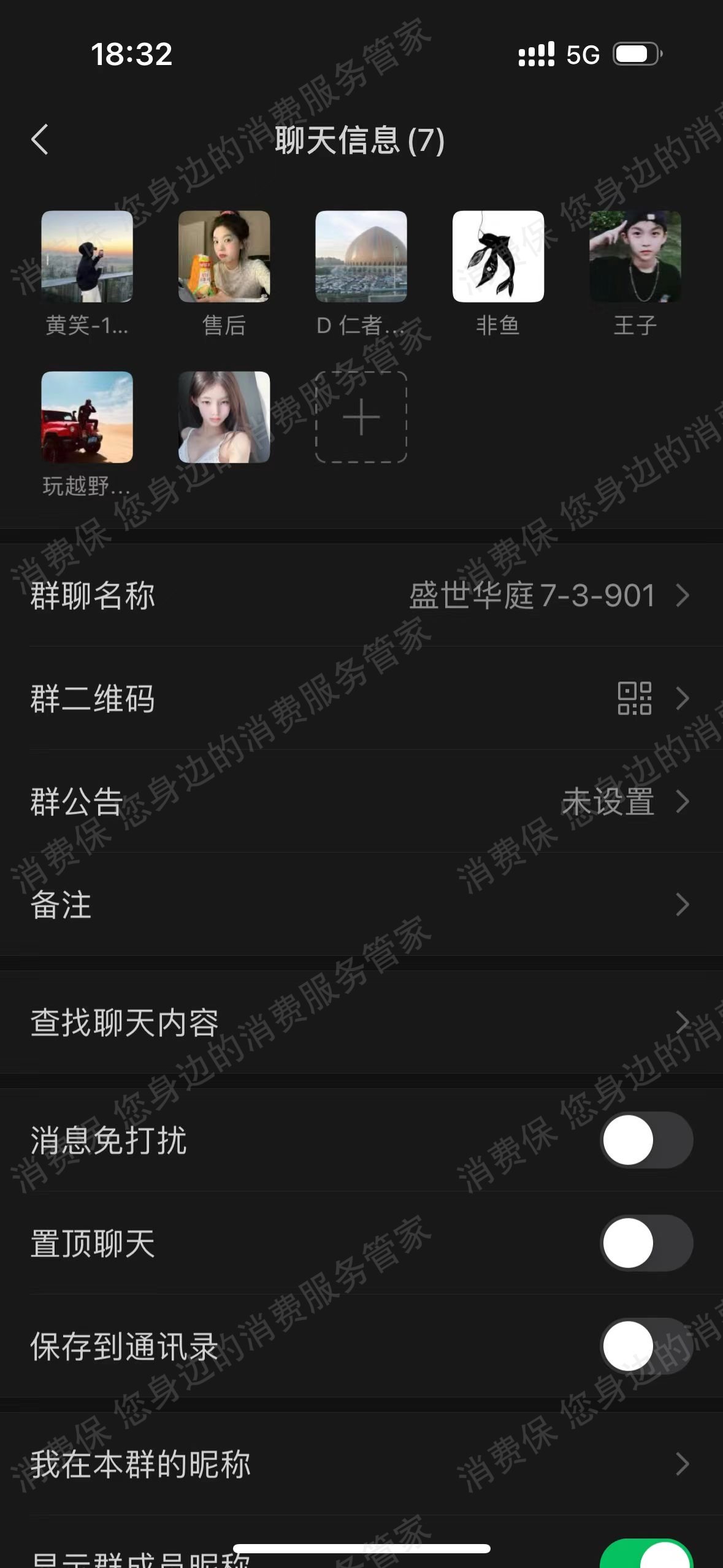Disable 显示群成员昵称 switch
This screenshot has width=723, height=1568.
(x=646, y=1557)
